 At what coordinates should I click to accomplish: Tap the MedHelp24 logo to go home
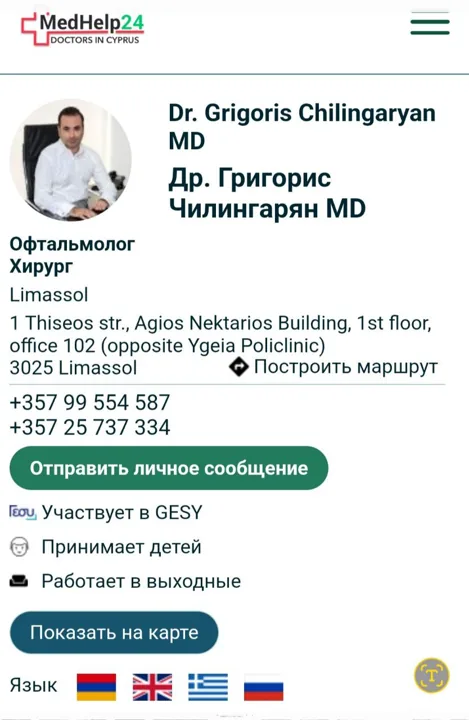83,28
